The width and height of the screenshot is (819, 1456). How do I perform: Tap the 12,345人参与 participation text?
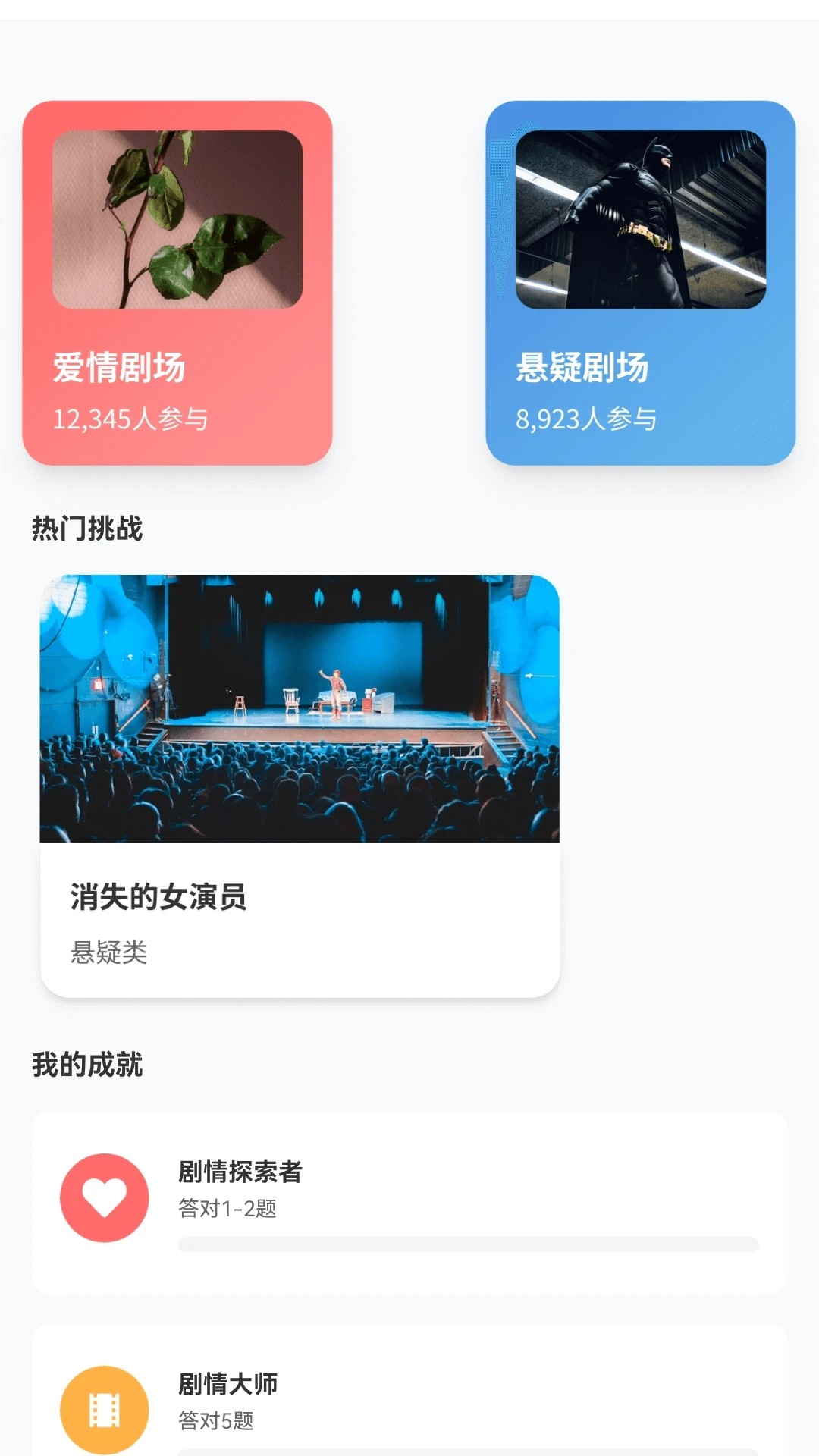131,416
